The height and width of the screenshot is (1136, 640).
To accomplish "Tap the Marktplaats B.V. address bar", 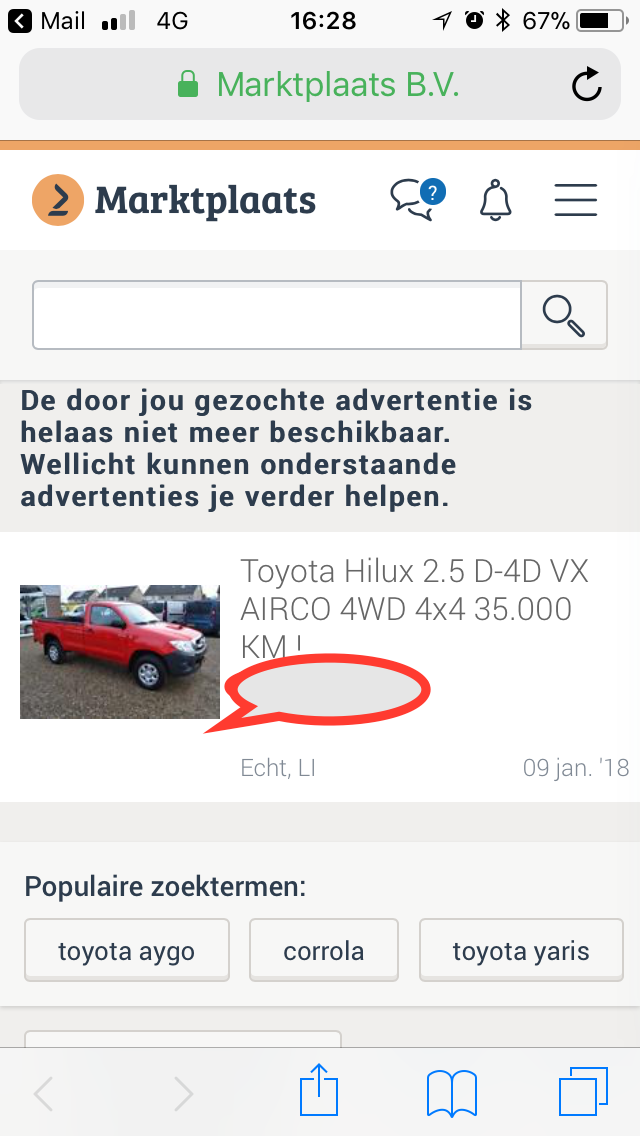I will [320, 85].
